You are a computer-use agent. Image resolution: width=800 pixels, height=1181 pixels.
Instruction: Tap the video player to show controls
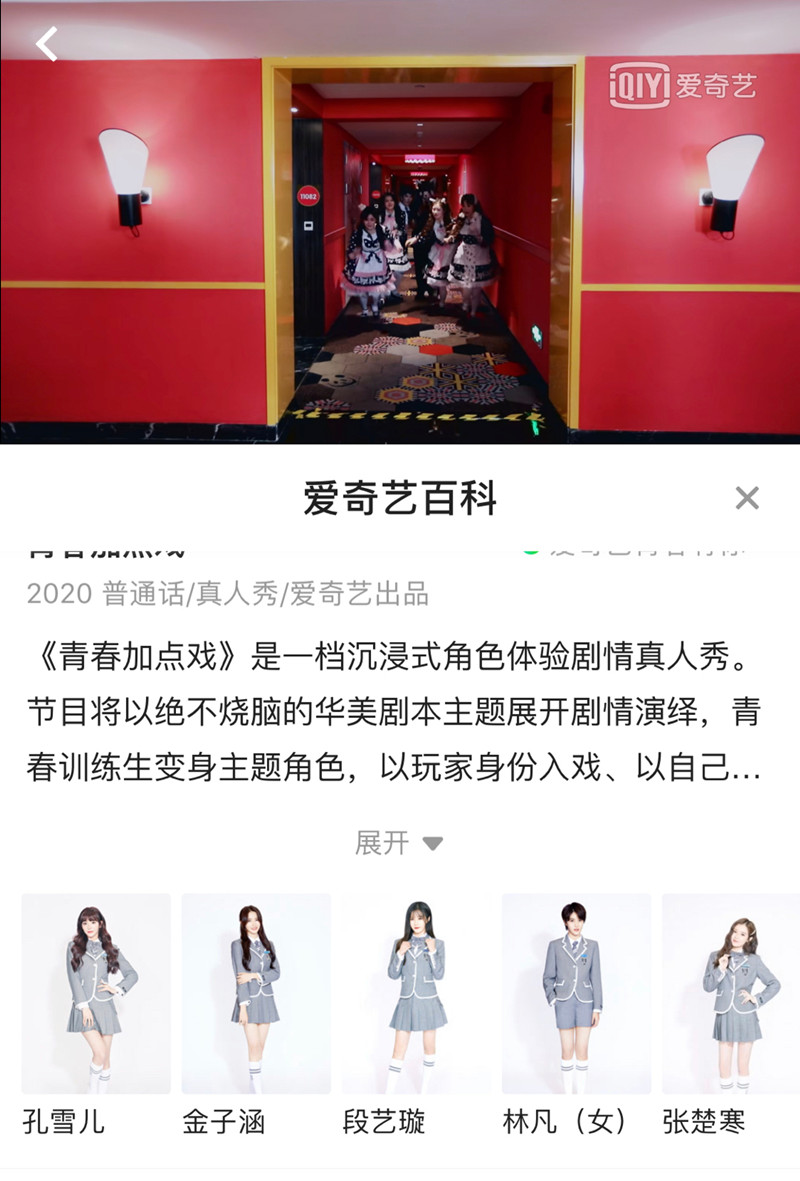[x=400, y=250]
